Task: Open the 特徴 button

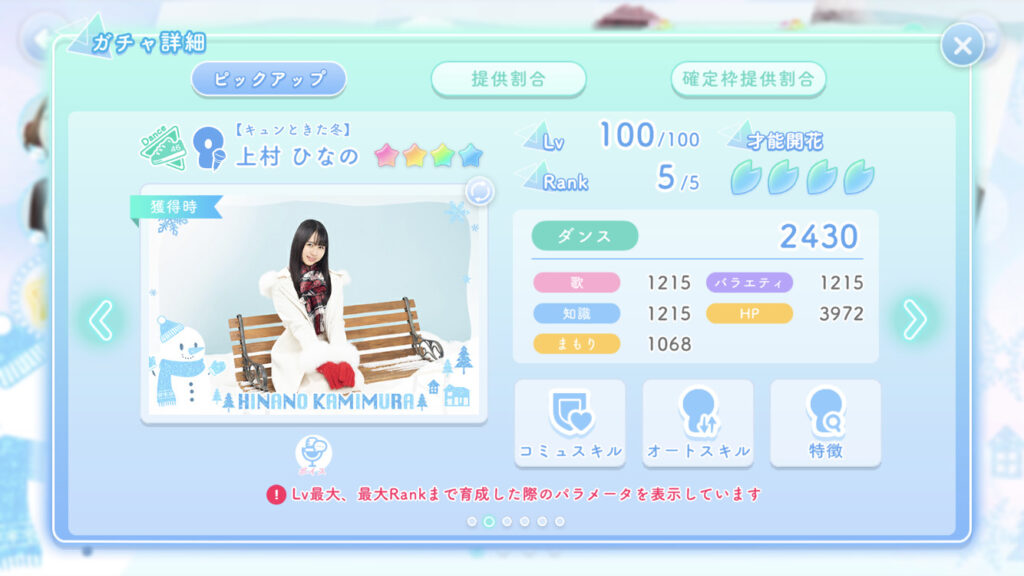Action: click(825, 424)
